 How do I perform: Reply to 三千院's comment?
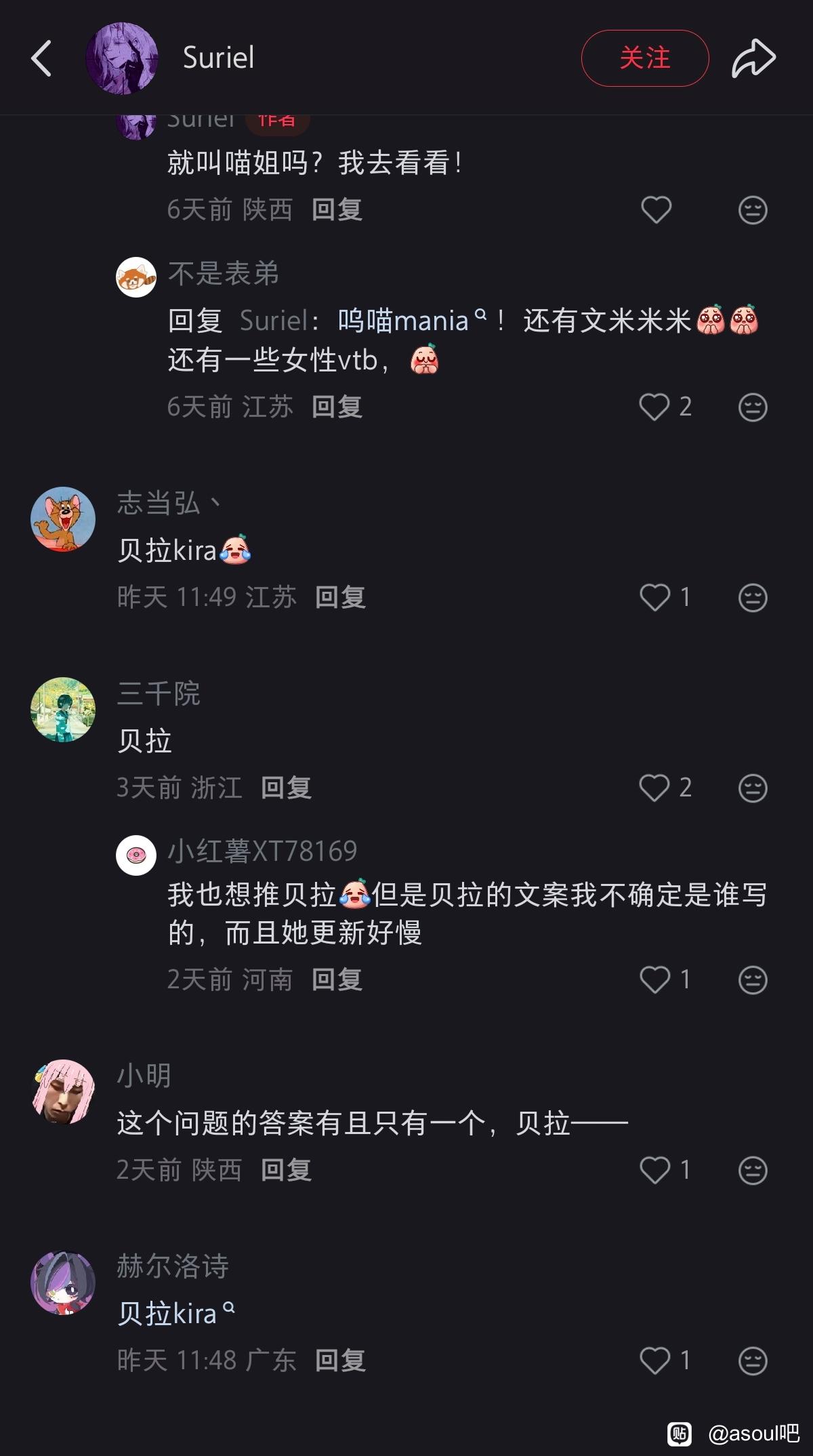click(286, 788)
